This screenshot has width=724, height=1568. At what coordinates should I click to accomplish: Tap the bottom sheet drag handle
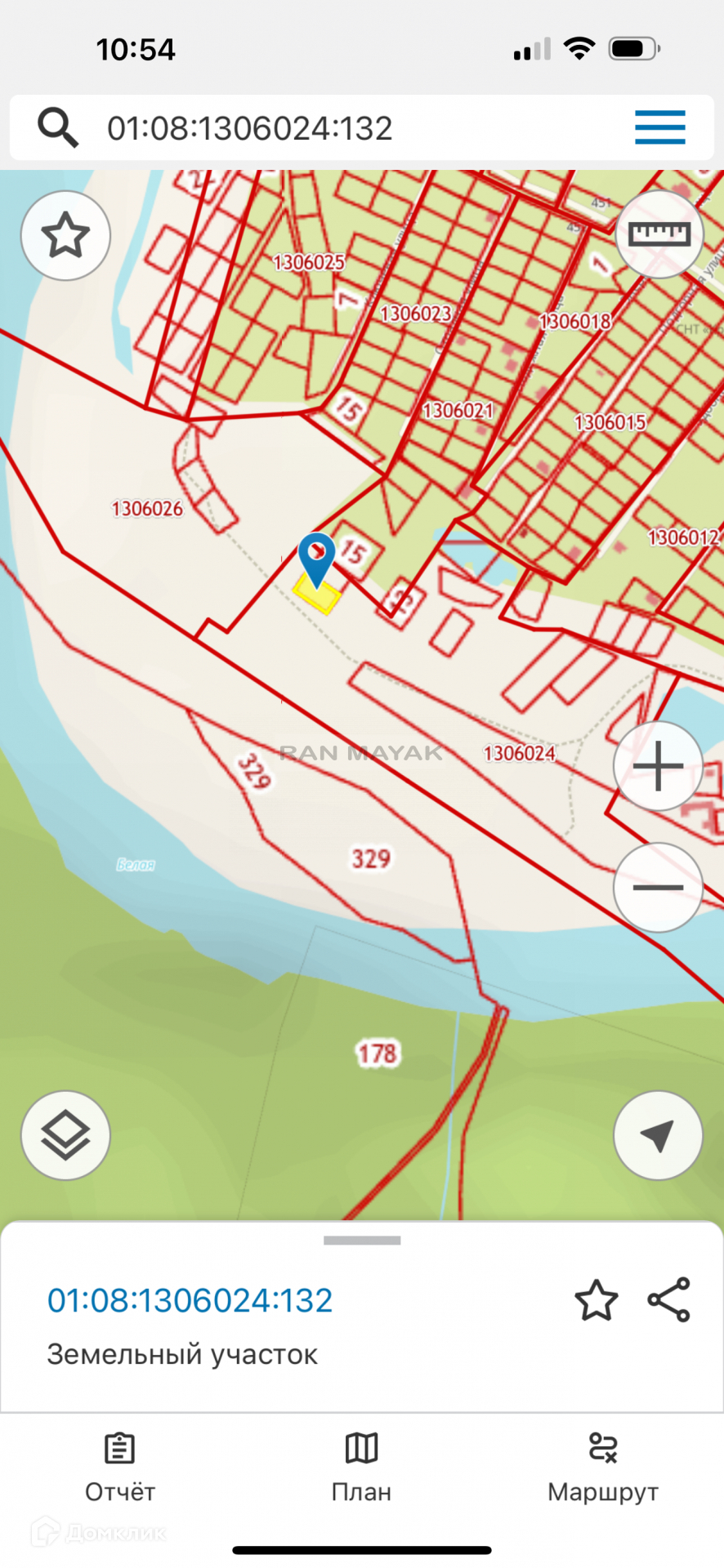(362, 1241)
